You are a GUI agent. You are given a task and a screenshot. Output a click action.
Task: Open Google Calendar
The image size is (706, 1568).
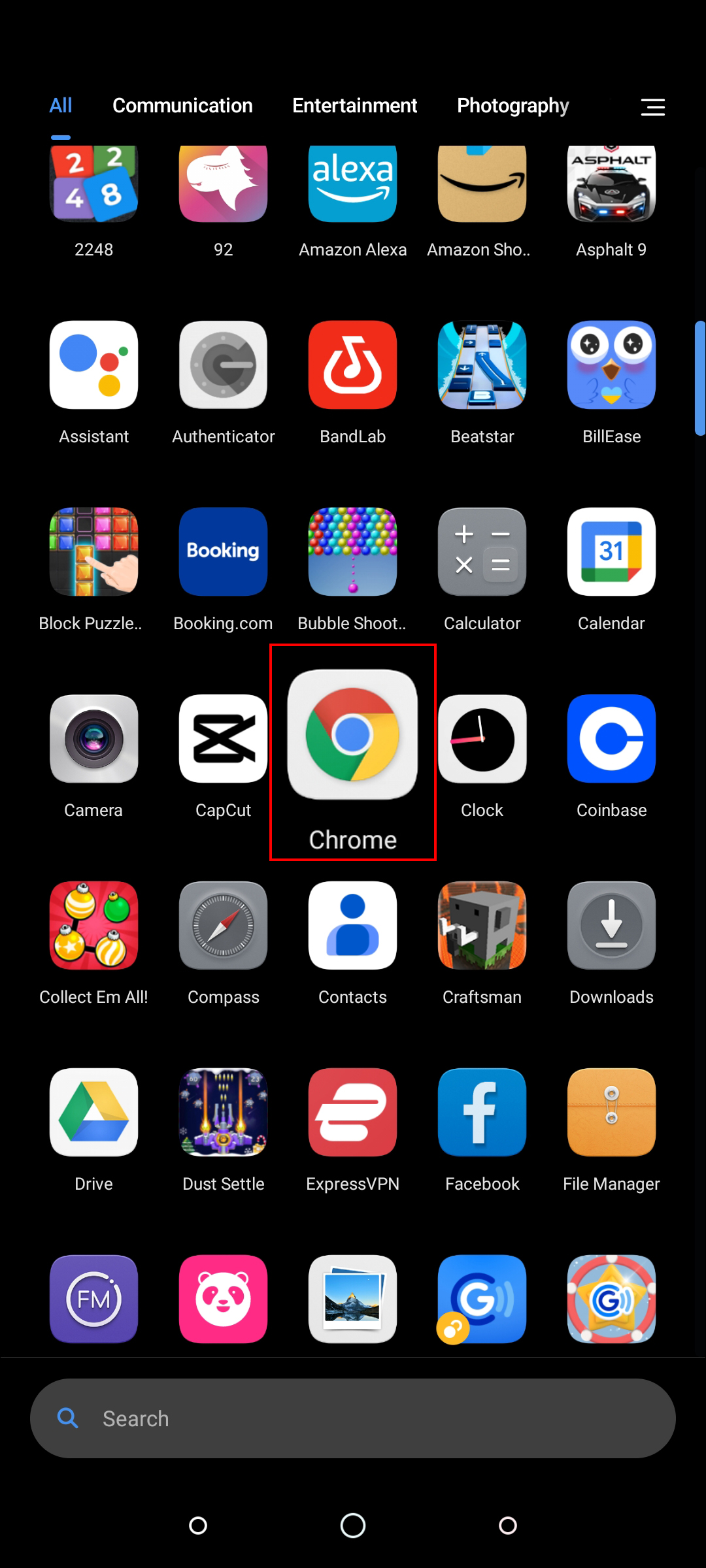point(611,551)
